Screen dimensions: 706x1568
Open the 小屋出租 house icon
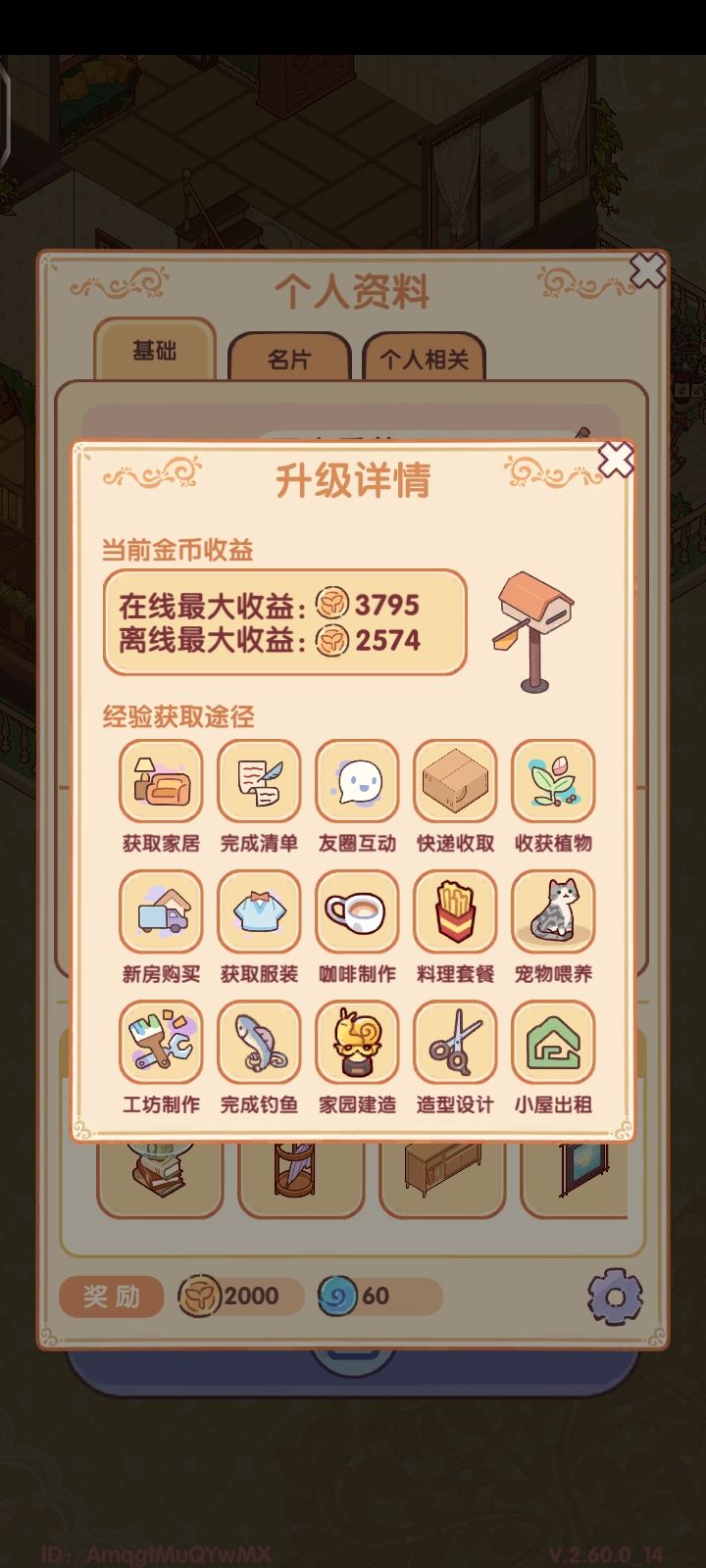point(552,1042)
